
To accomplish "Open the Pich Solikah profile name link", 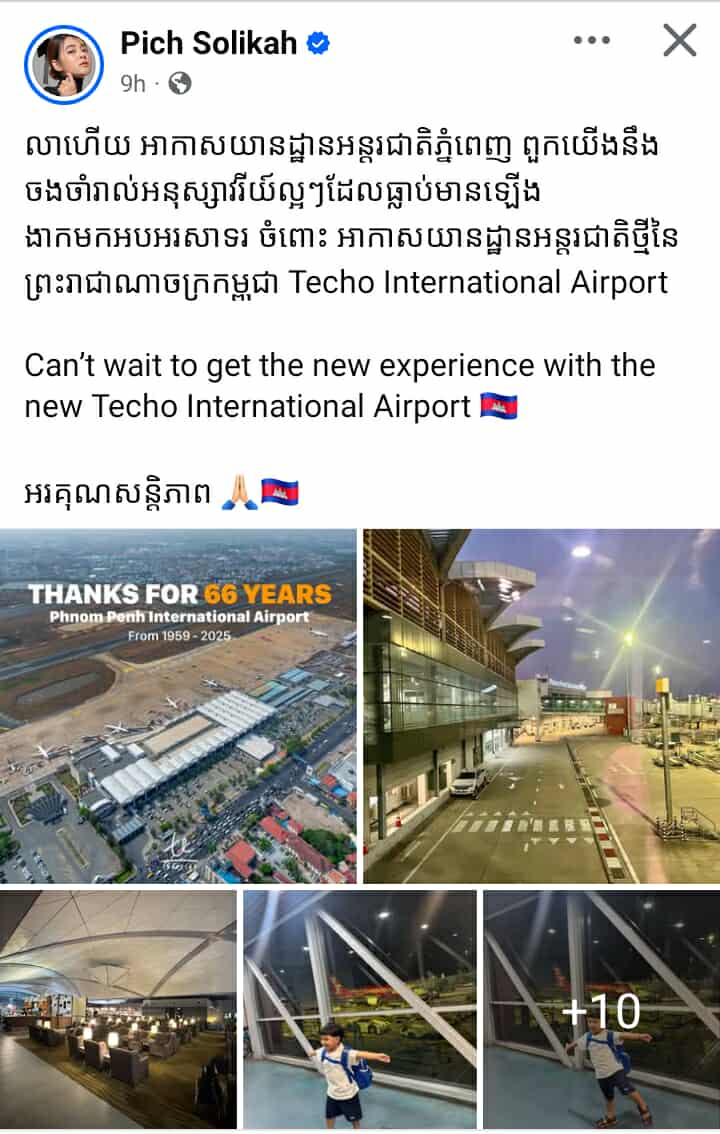I will click(x=208, y=42).
